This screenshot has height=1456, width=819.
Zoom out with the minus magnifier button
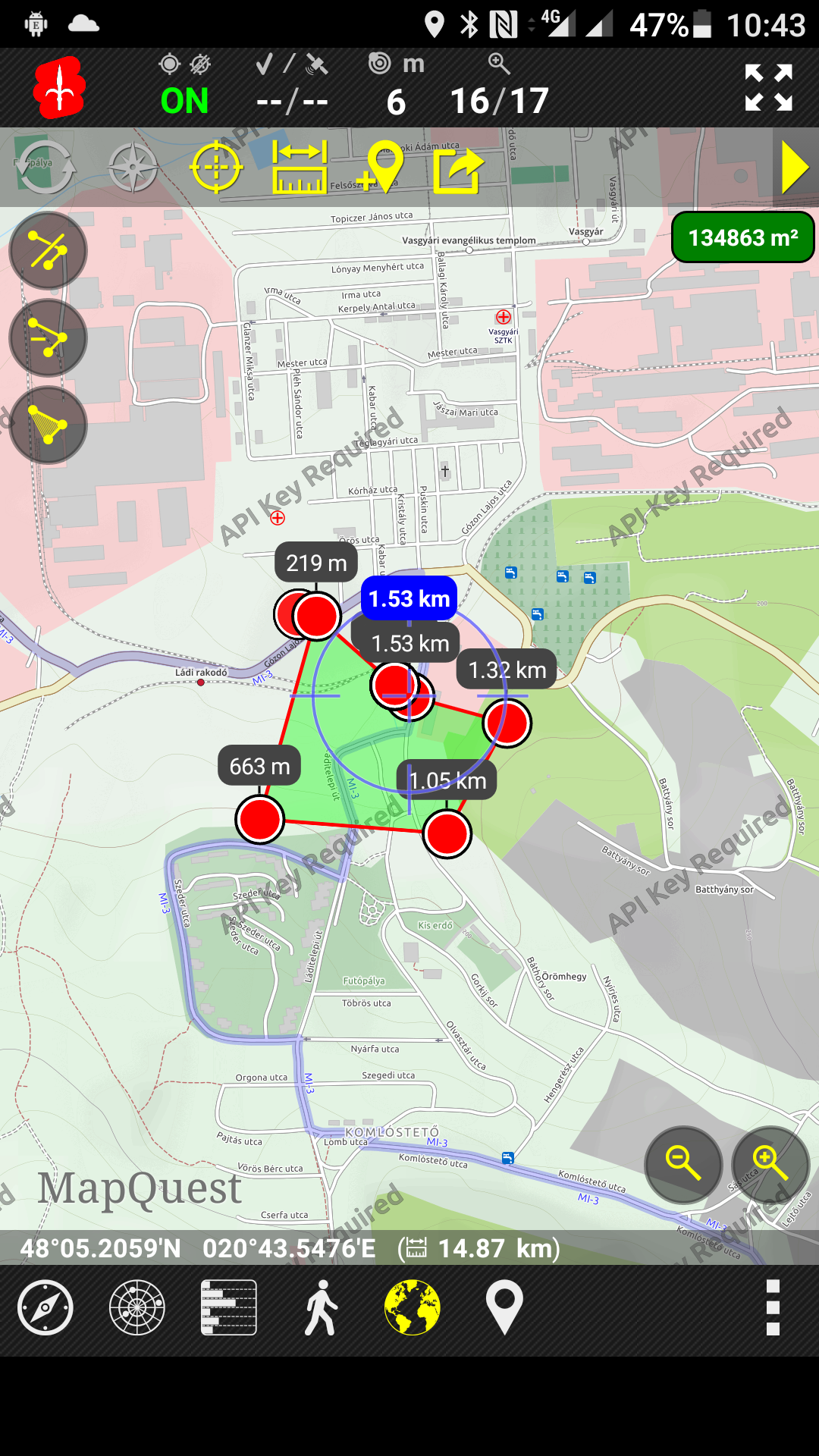[x=683, y=1165]
